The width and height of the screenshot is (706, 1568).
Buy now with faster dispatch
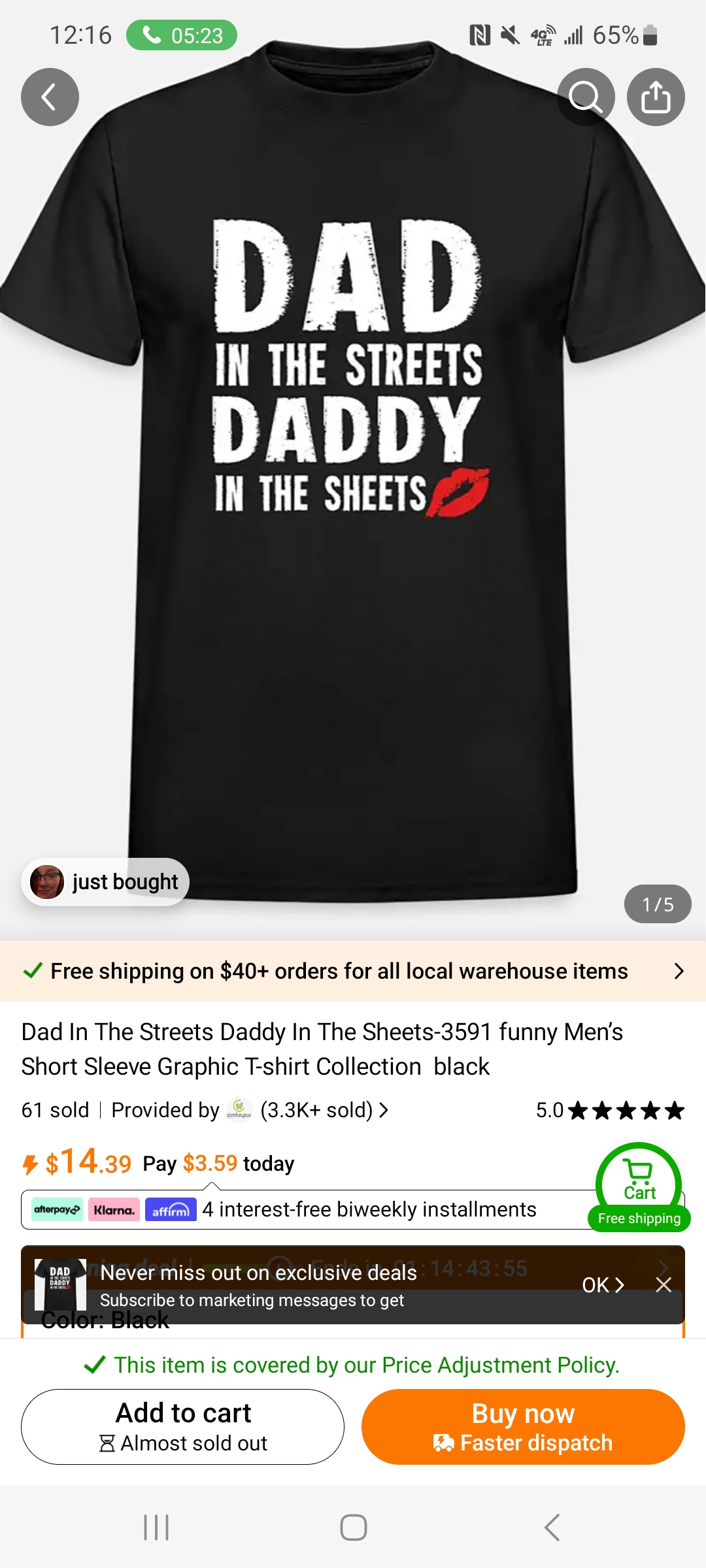(523, 1426)
